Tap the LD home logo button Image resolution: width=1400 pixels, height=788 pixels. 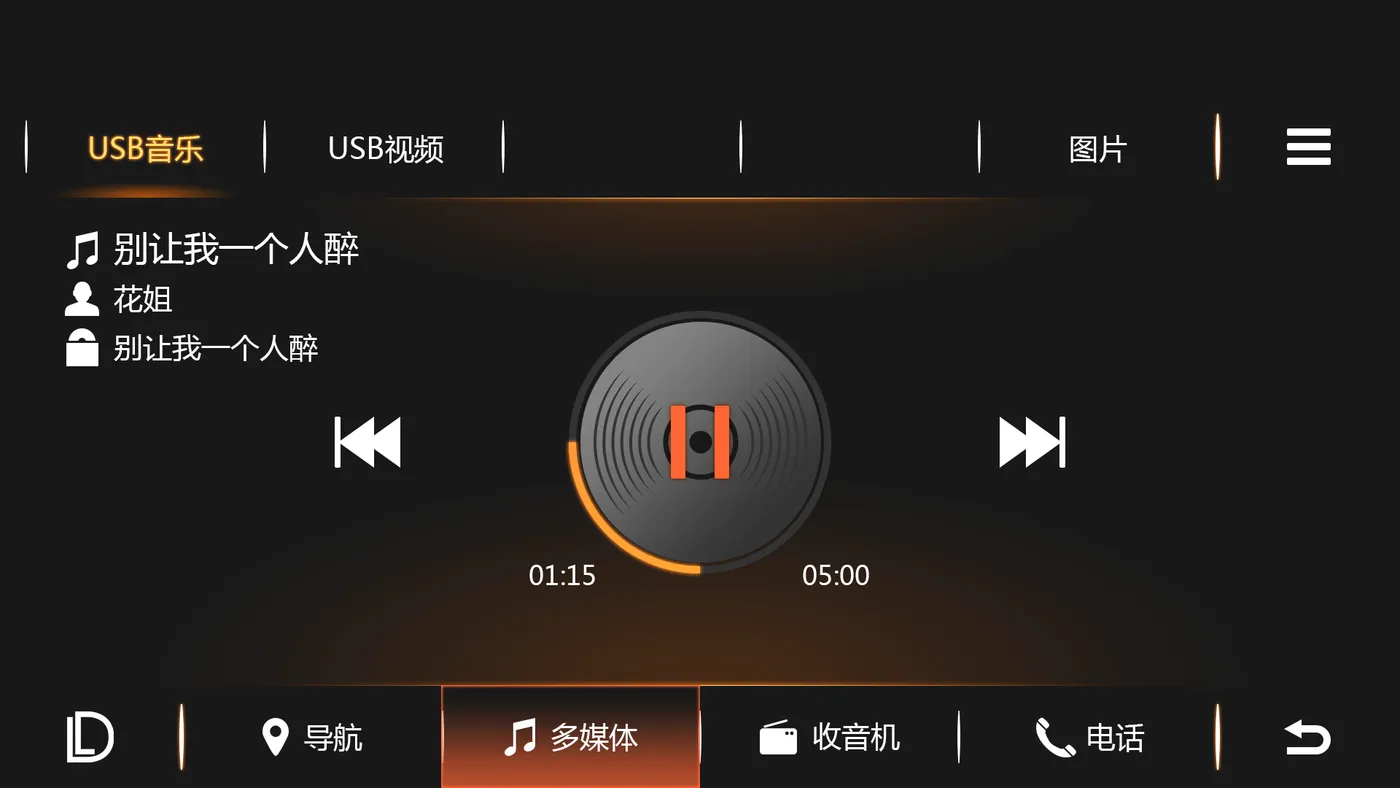90,738
